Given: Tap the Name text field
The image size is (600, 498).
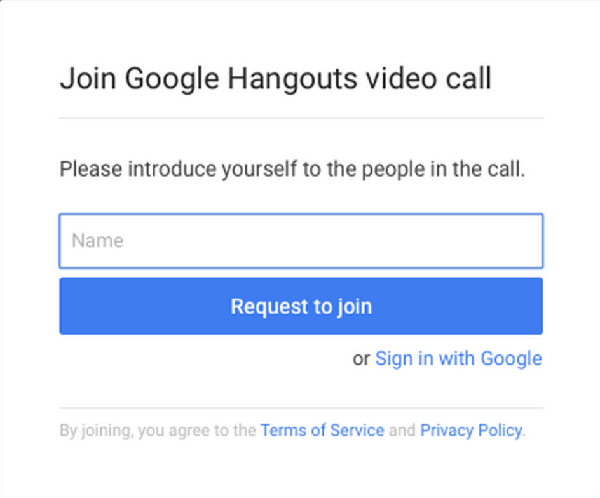Looking at the screenshot, I should [300, 241].
